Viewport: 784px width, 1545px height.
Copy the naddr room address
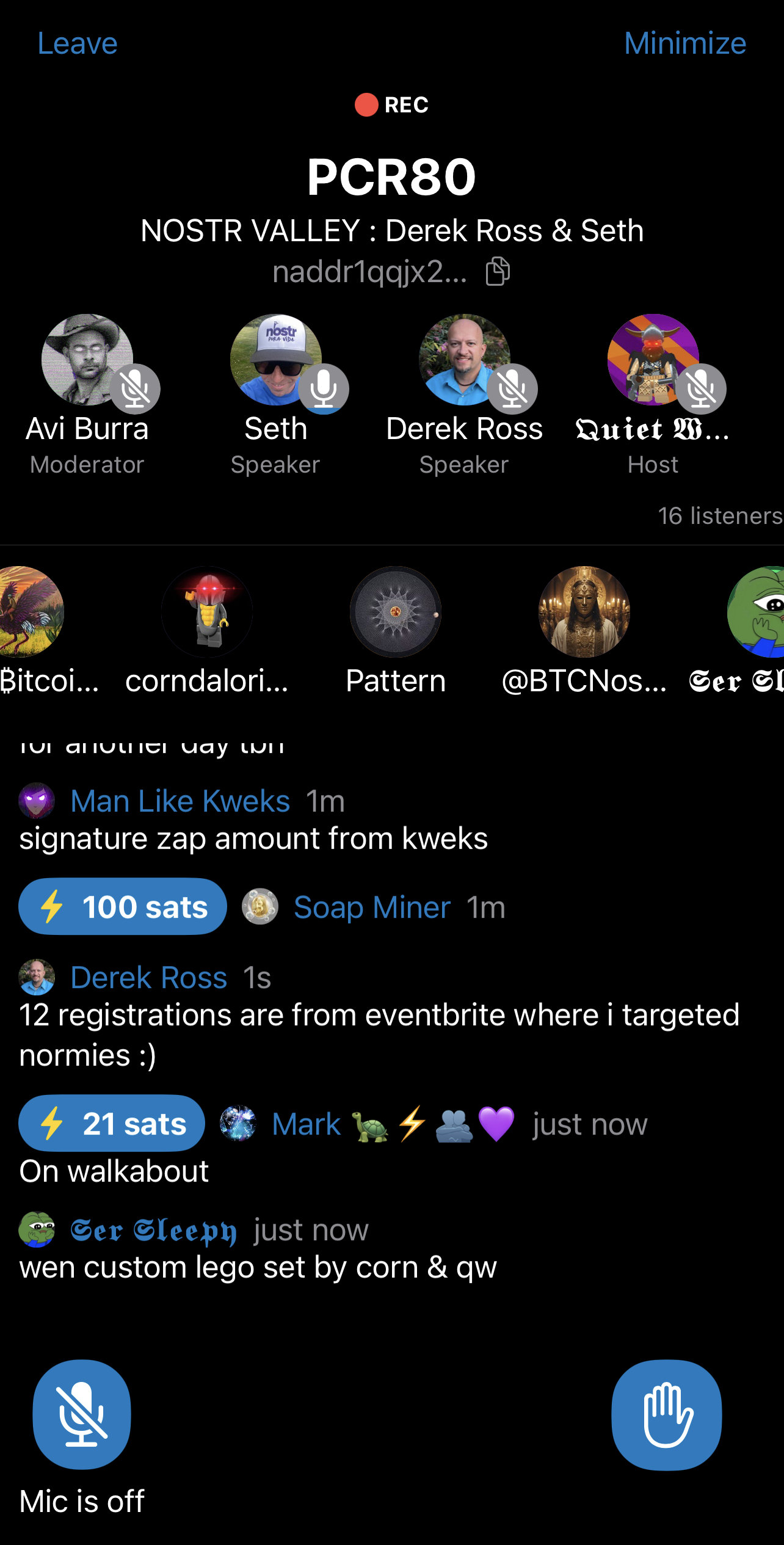click(497, 272)
